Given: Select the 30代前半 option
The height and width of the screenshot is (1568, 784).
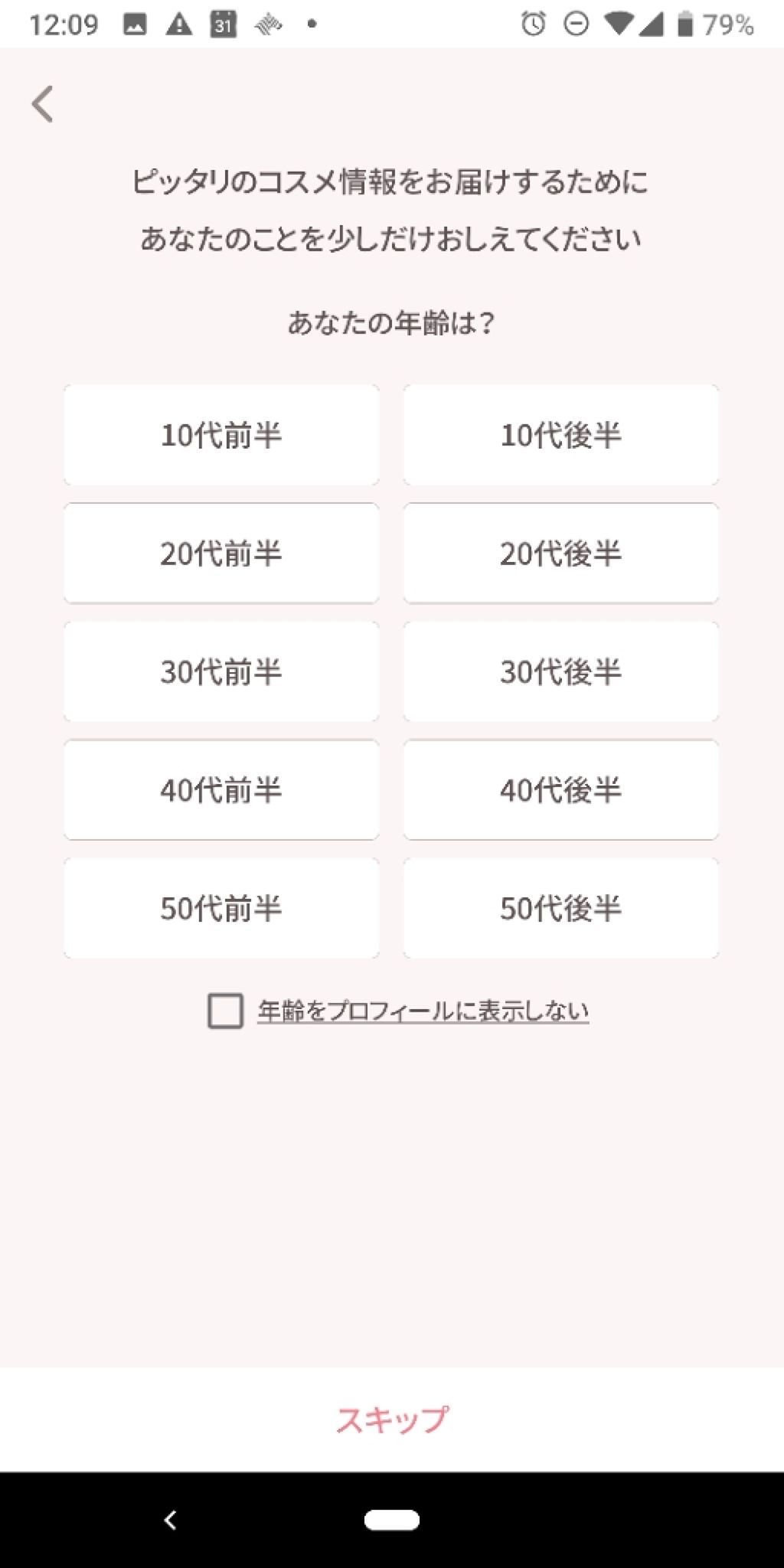Looking at the screenshot, I should click(x=222, y=671).
